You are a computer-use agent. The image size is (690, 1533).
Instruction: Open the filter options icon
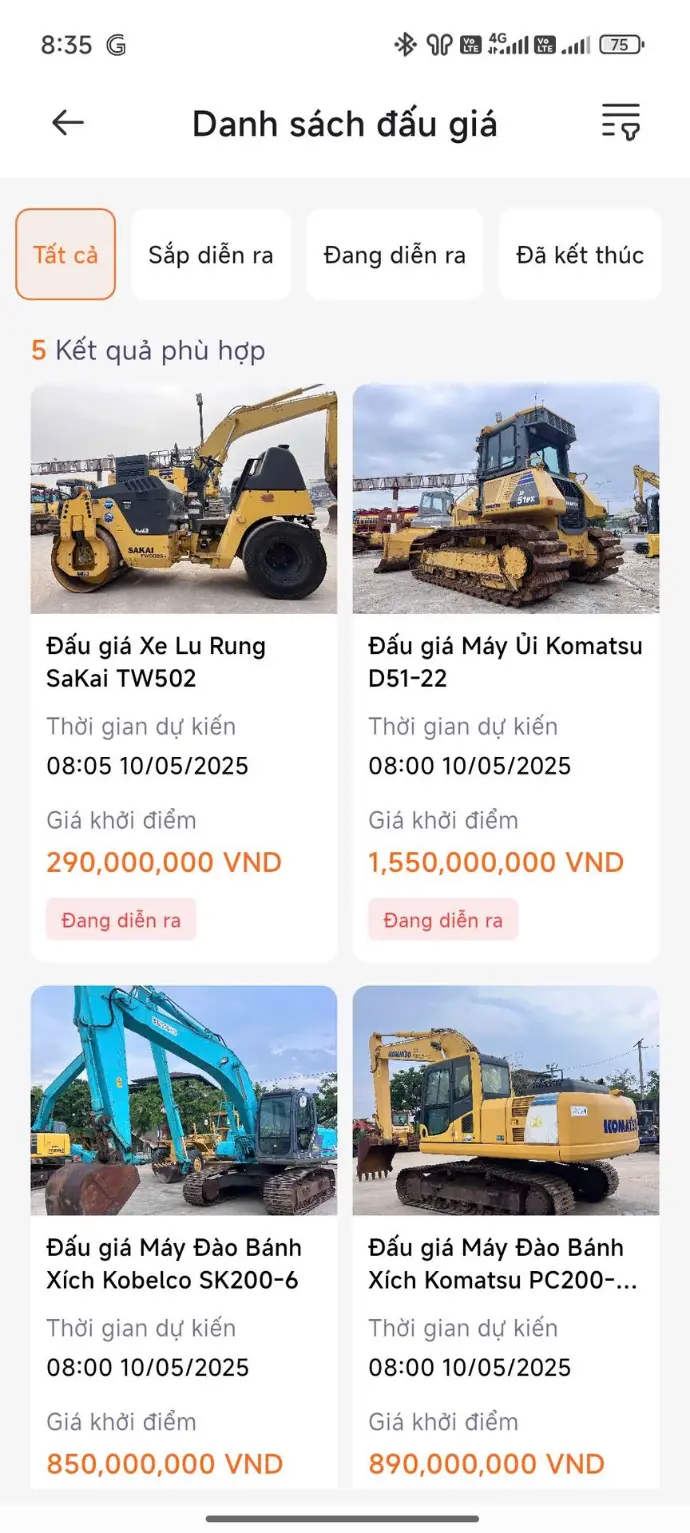pyautogui.click(x=620, y=123)
